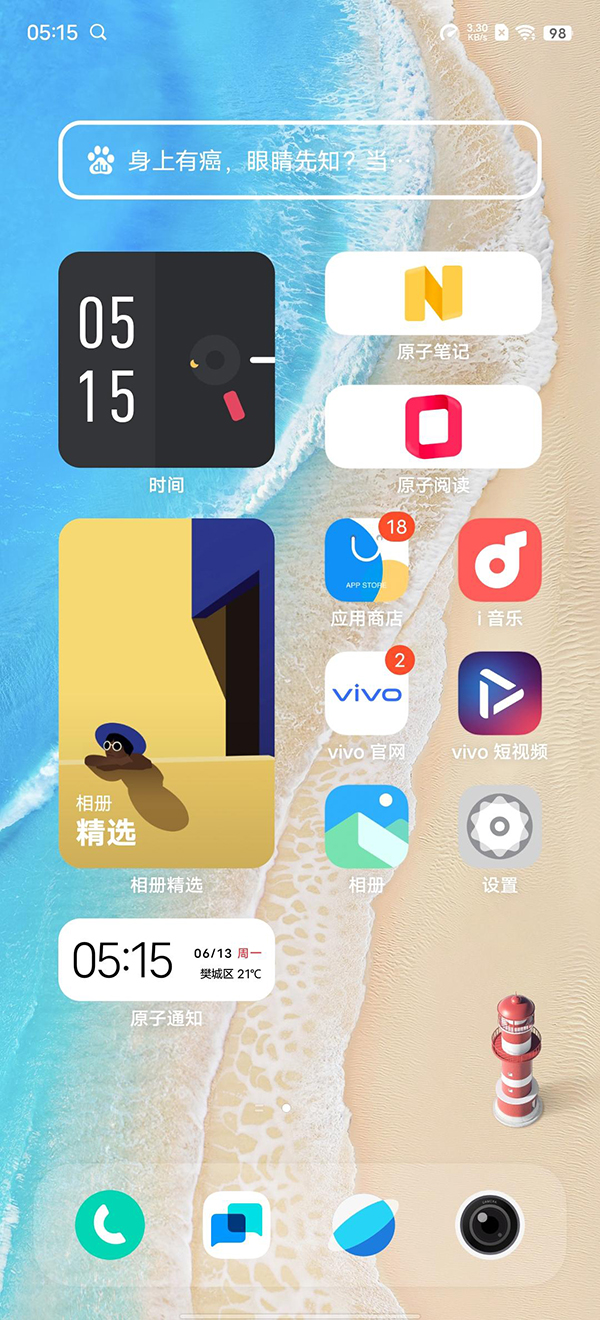Launch the browser from the dock

(x=363, y=1225)
